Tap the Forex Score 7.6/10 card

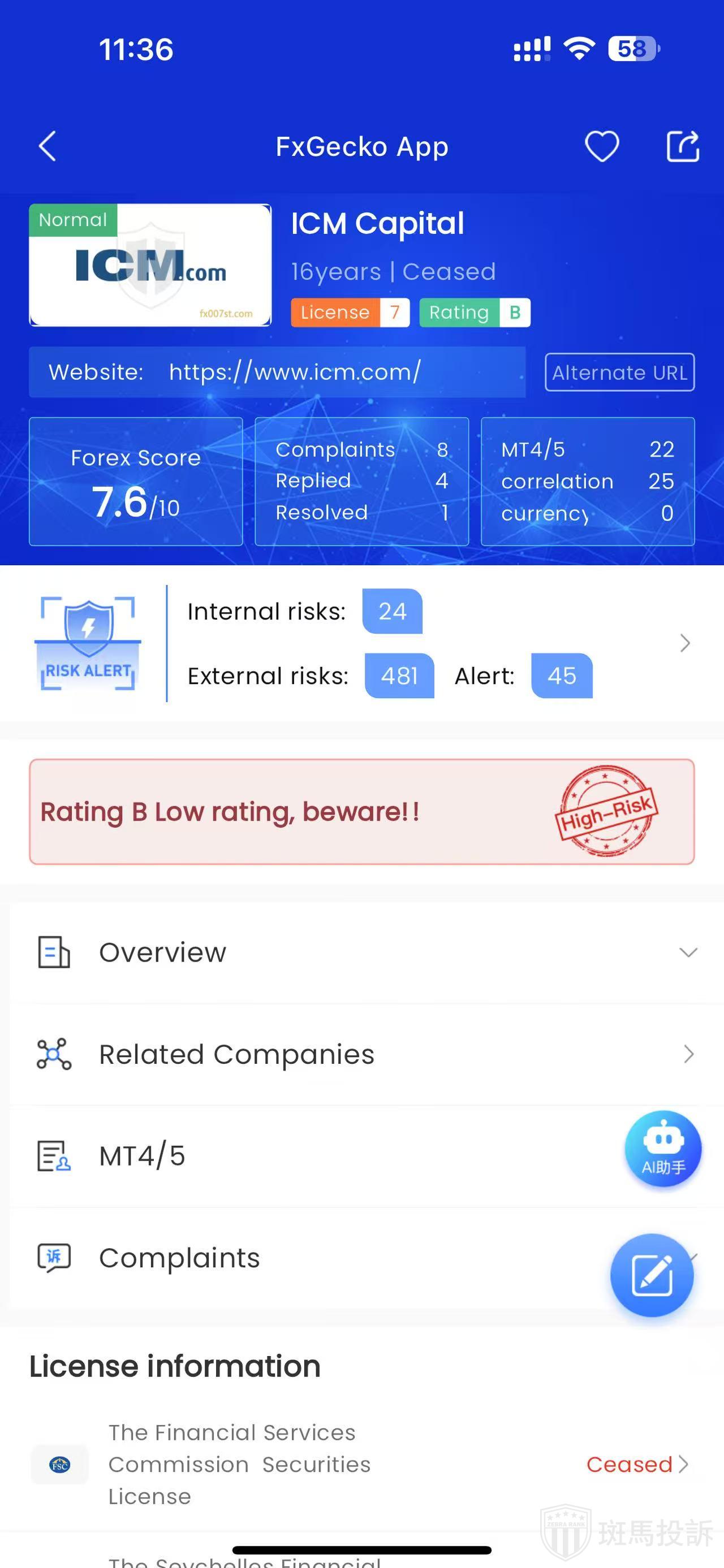tap(136, 482)
